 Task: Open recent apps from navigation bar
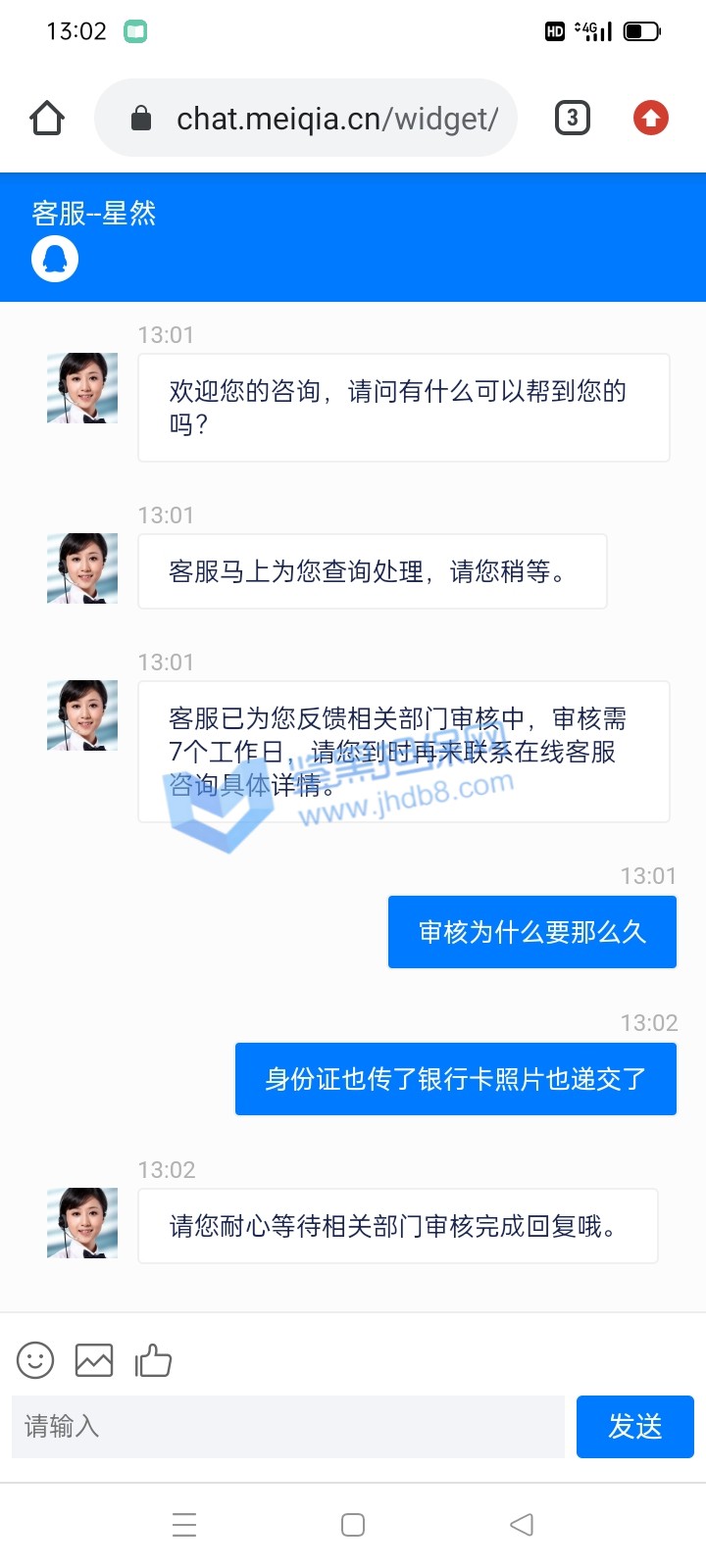click(x=184, y=1525)
